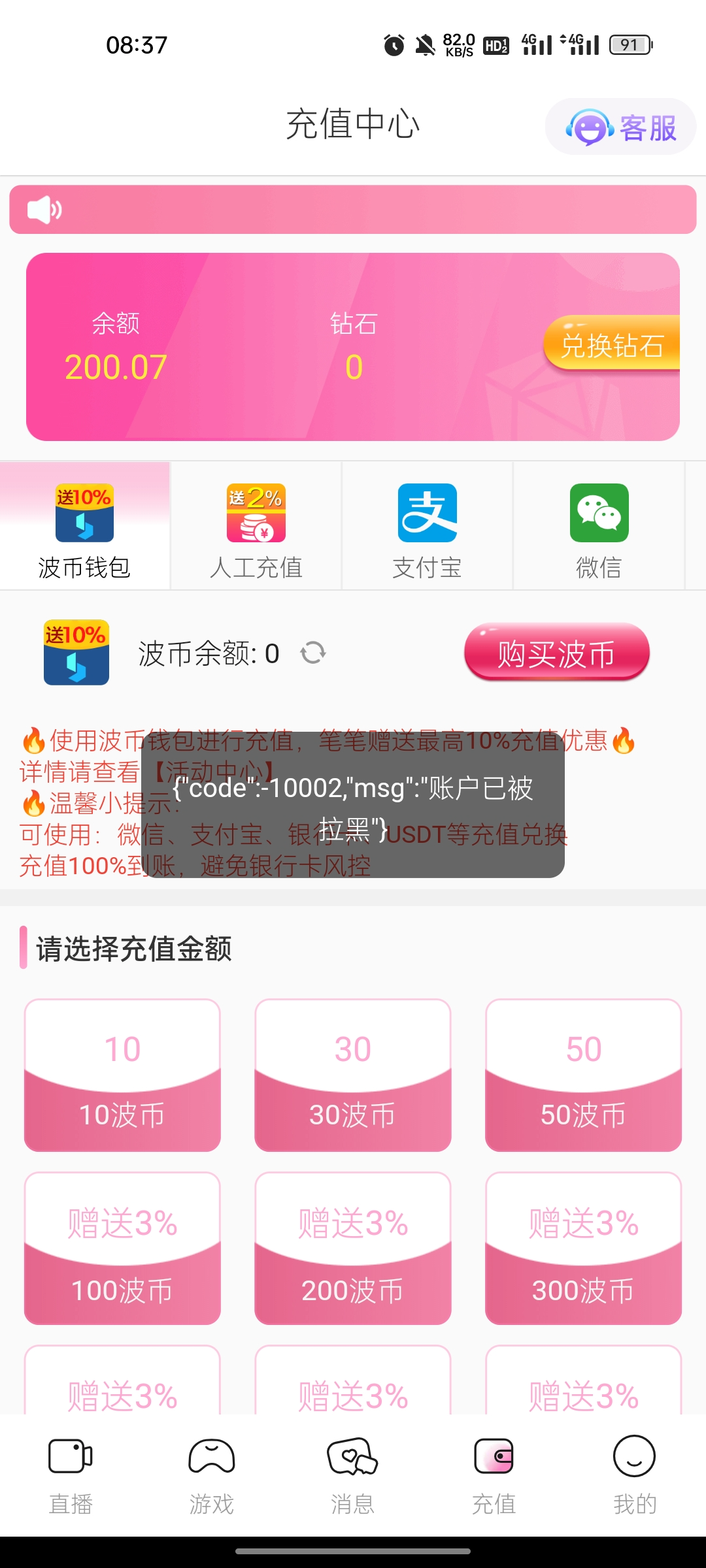Pick the 200波币 recharge card
The width and height of the screenshot is (706, 1568).
click(x=353, y=1249)
